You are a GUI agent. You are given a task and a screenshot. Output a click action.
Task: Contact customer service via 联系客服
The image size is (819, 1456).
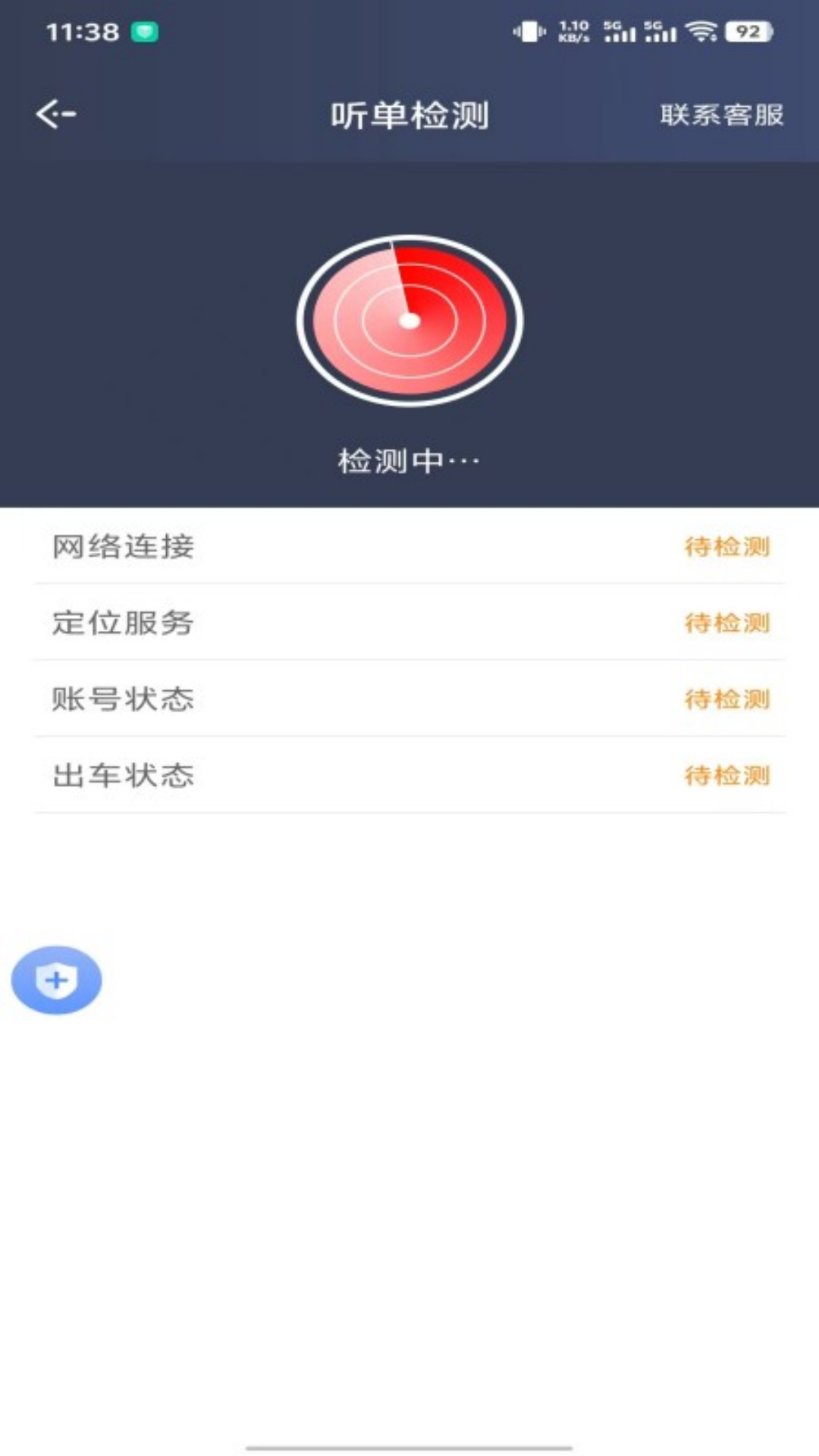tap(722, 115)
